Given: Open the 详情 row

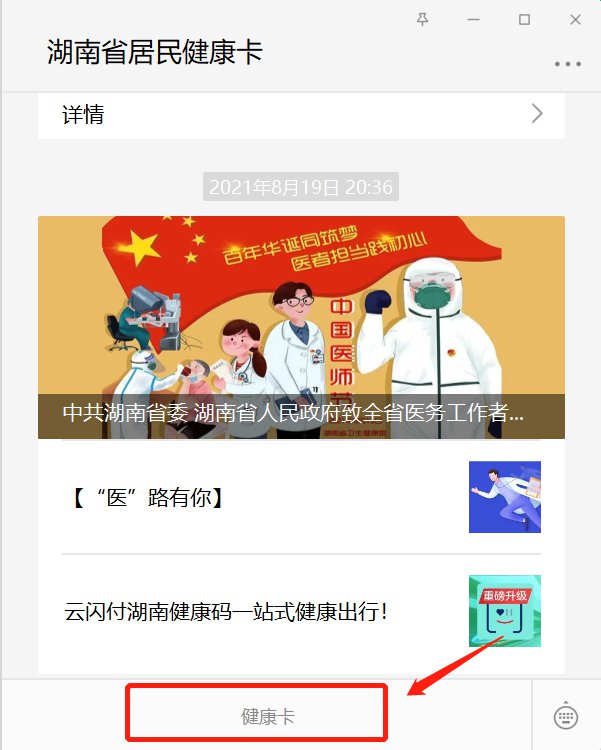Looking at the screenshot, I should [301, 114].
